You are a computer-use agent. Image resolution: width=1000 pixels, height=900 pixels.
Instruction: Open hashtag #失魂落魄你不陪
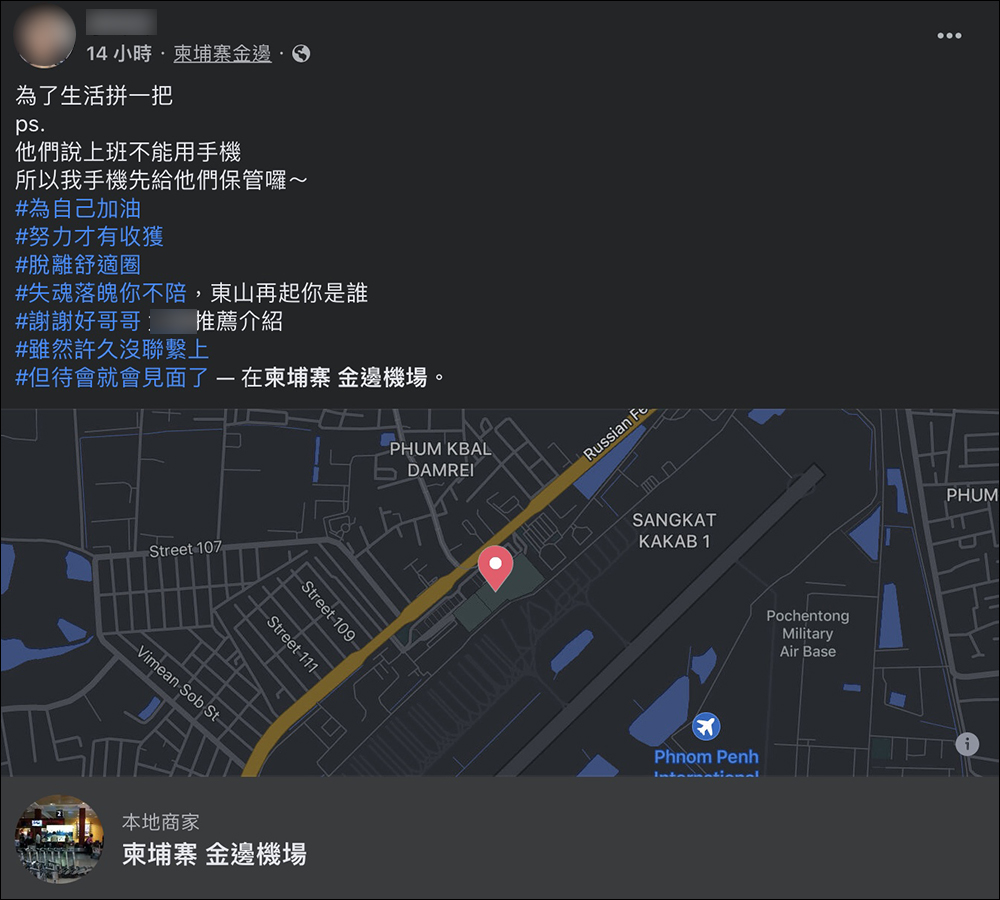101,293
